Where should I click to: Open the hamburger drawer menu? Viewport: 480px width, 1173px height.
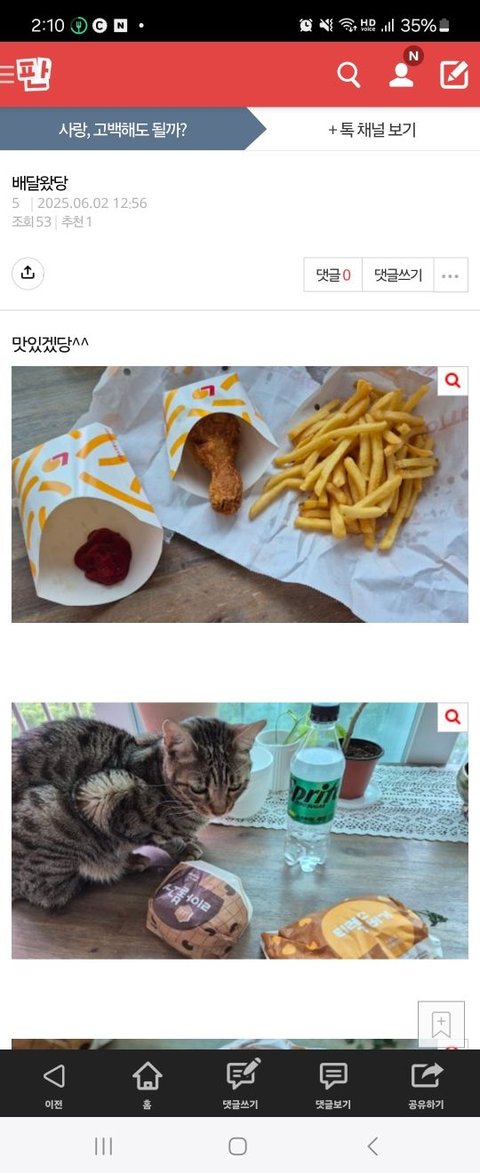(7, 74)
